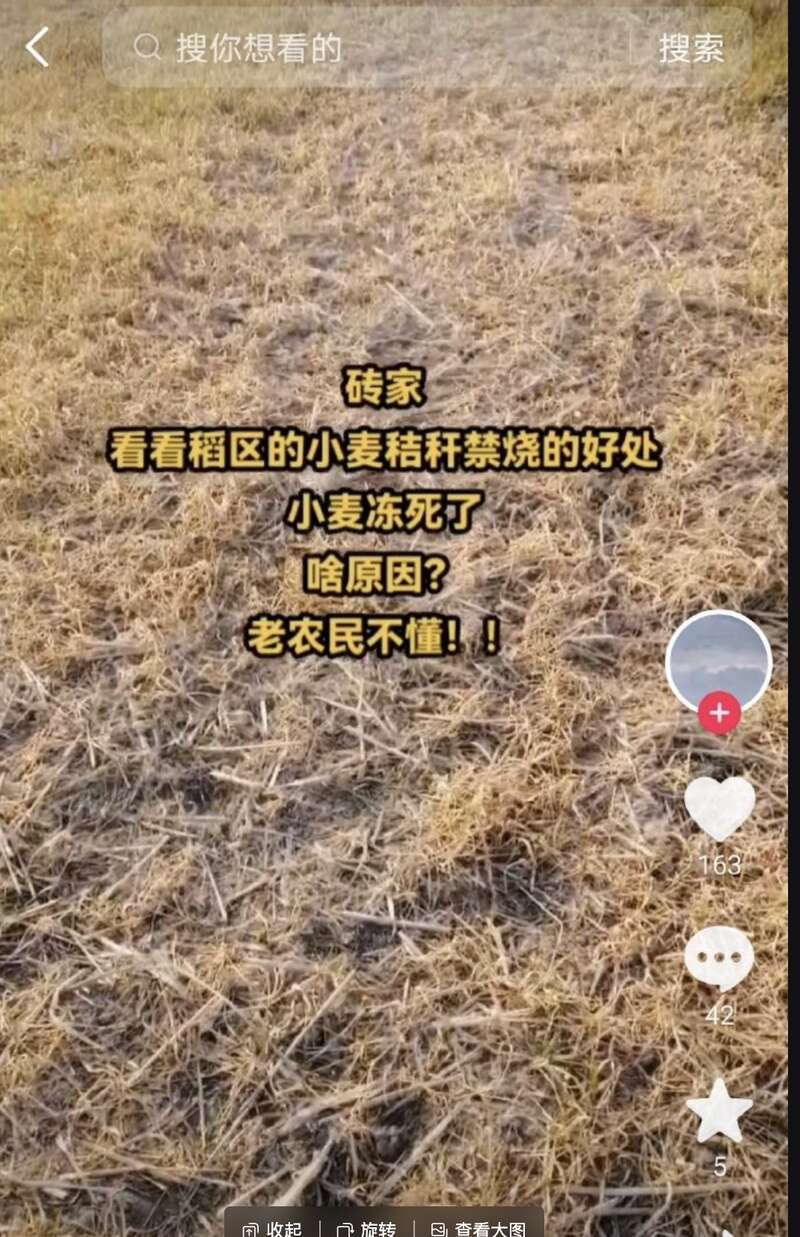Image resolution: width=800 pixels, height=1237 pixels.
Task: Tap the 搜索 button
Action: (690, 47)
